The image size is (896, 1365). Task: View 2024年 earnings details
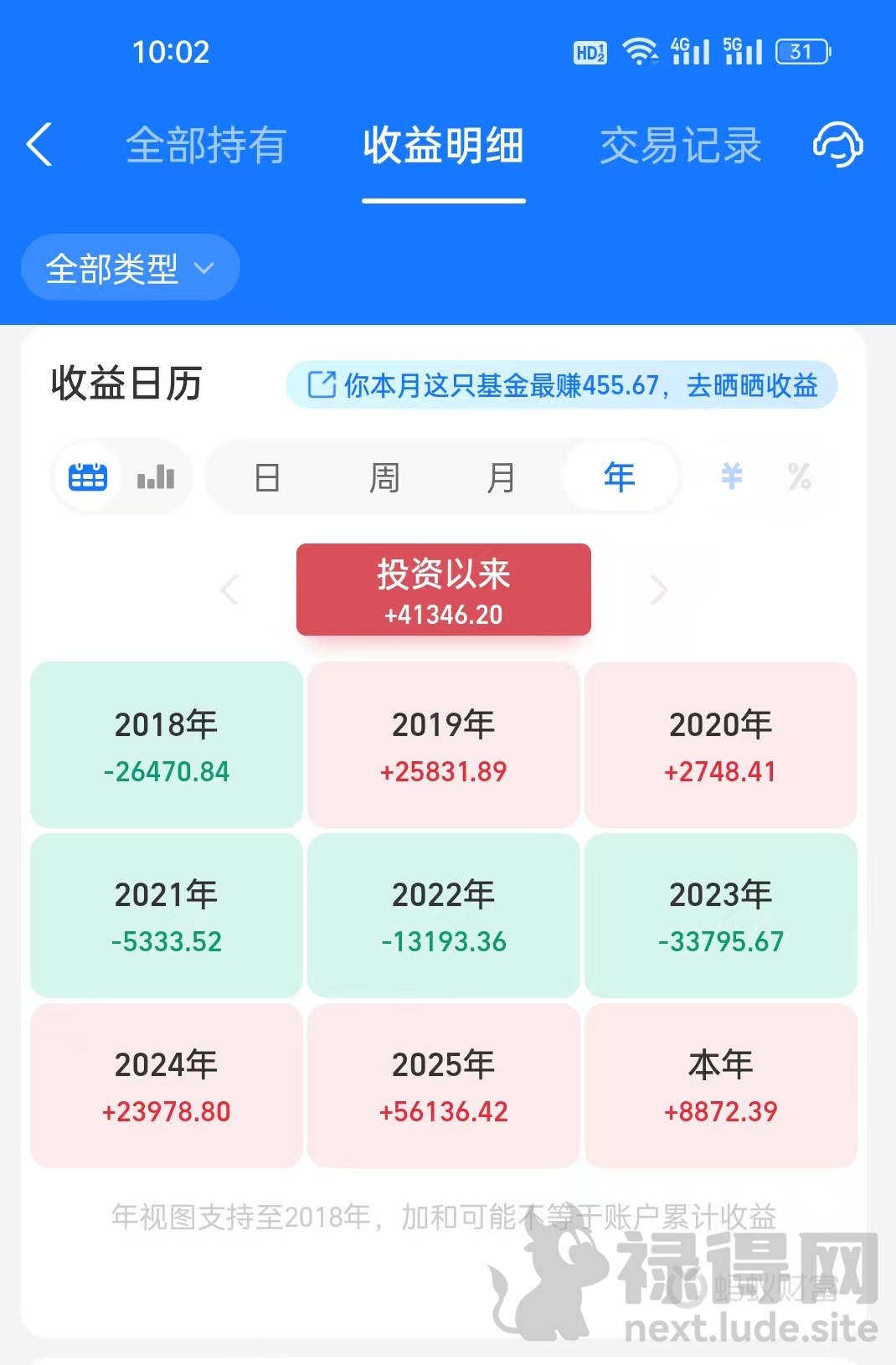coord(167,1085)
